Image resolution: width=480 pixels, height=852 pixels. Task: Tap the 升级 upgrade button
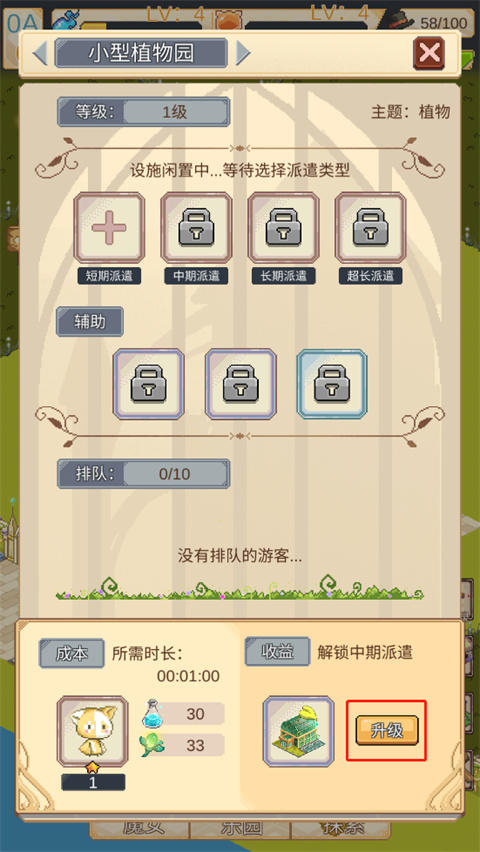click(x=387, y=730)
